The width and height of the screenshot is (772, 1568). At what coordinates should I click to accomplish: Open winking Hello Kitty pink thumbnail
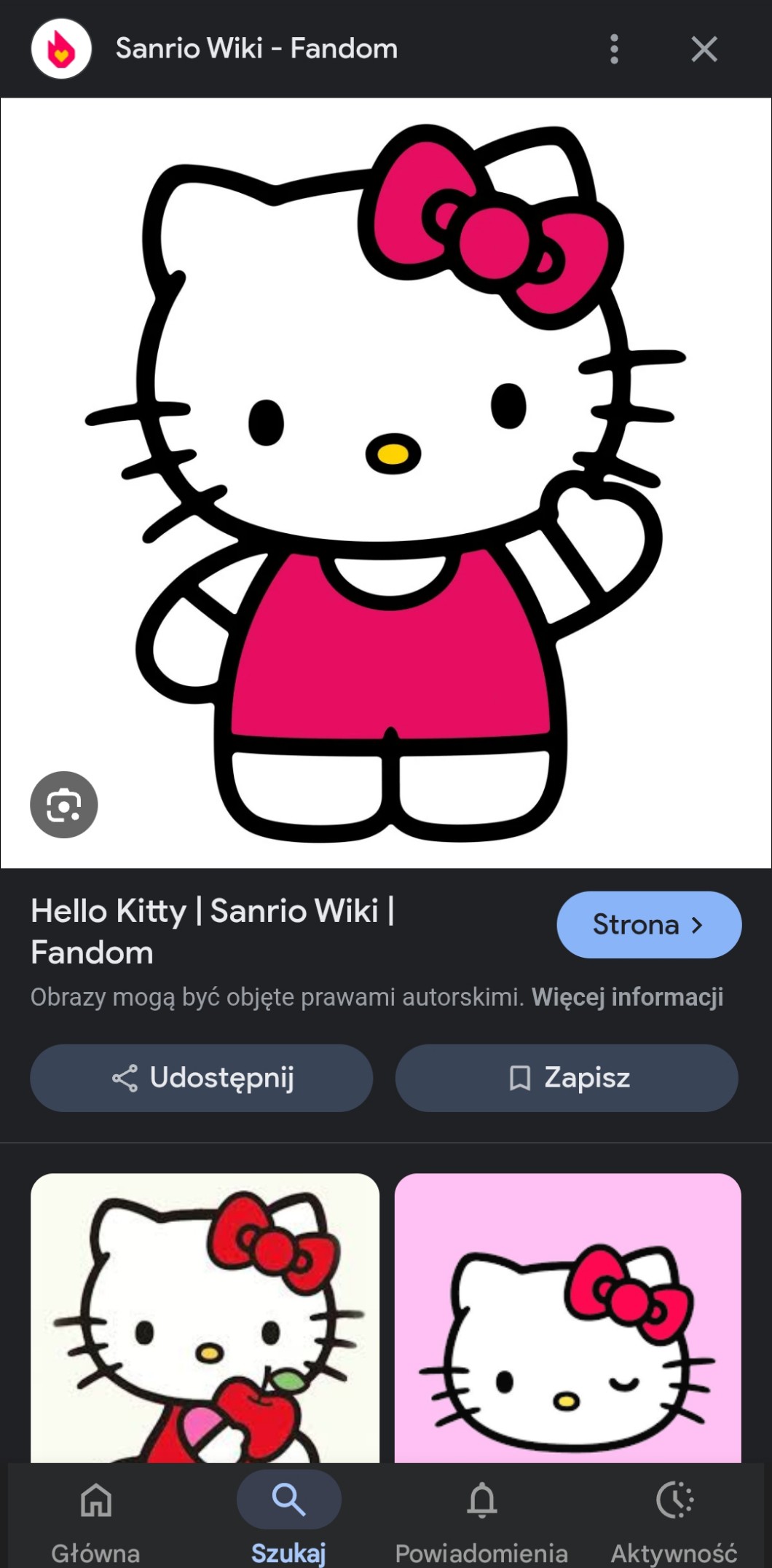coord(567,1317)
